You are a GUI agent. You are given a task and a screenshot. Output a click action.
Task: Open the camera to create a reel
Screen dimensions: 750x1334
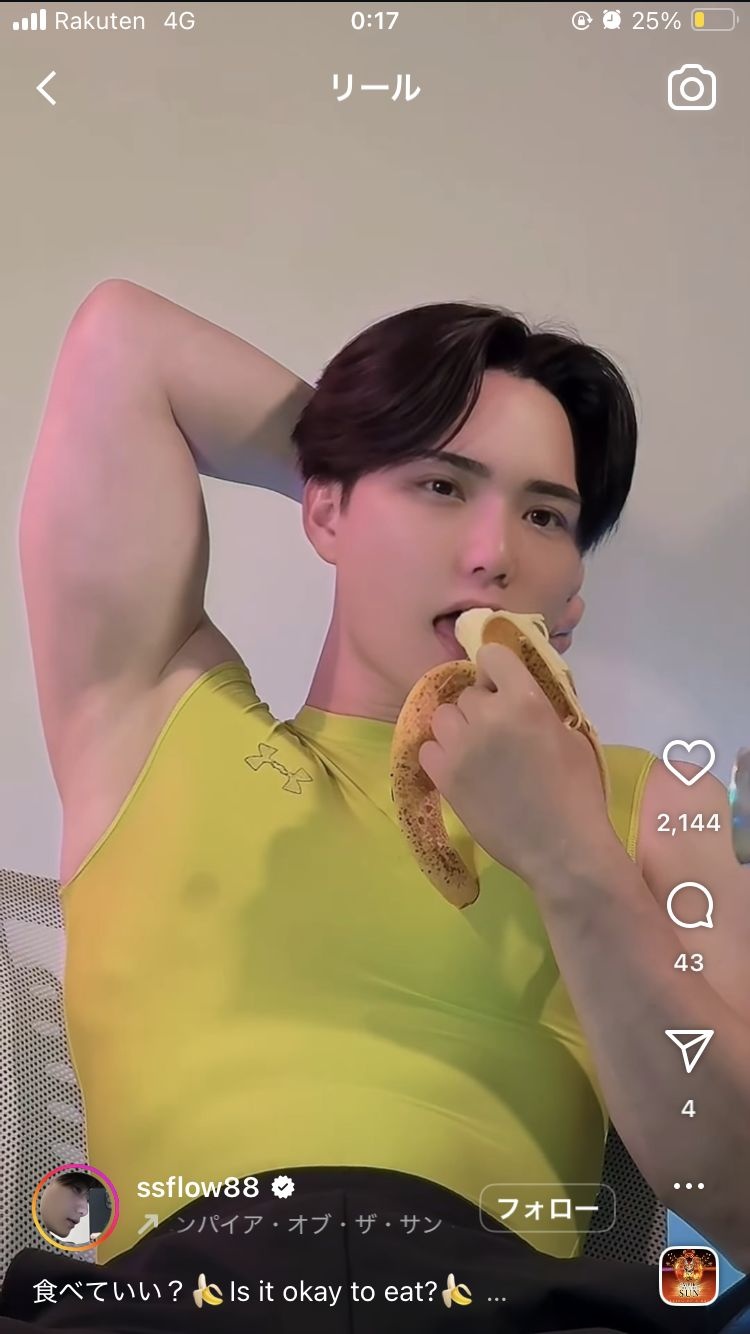coord(692,89)
